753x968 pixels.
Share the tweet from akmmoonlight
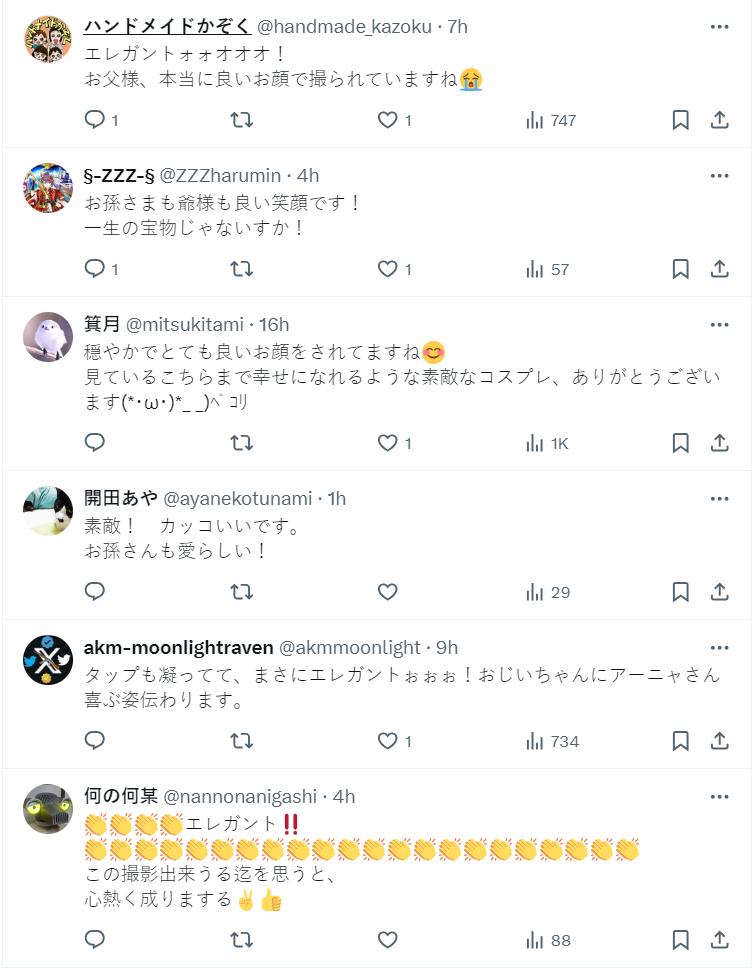719,741
